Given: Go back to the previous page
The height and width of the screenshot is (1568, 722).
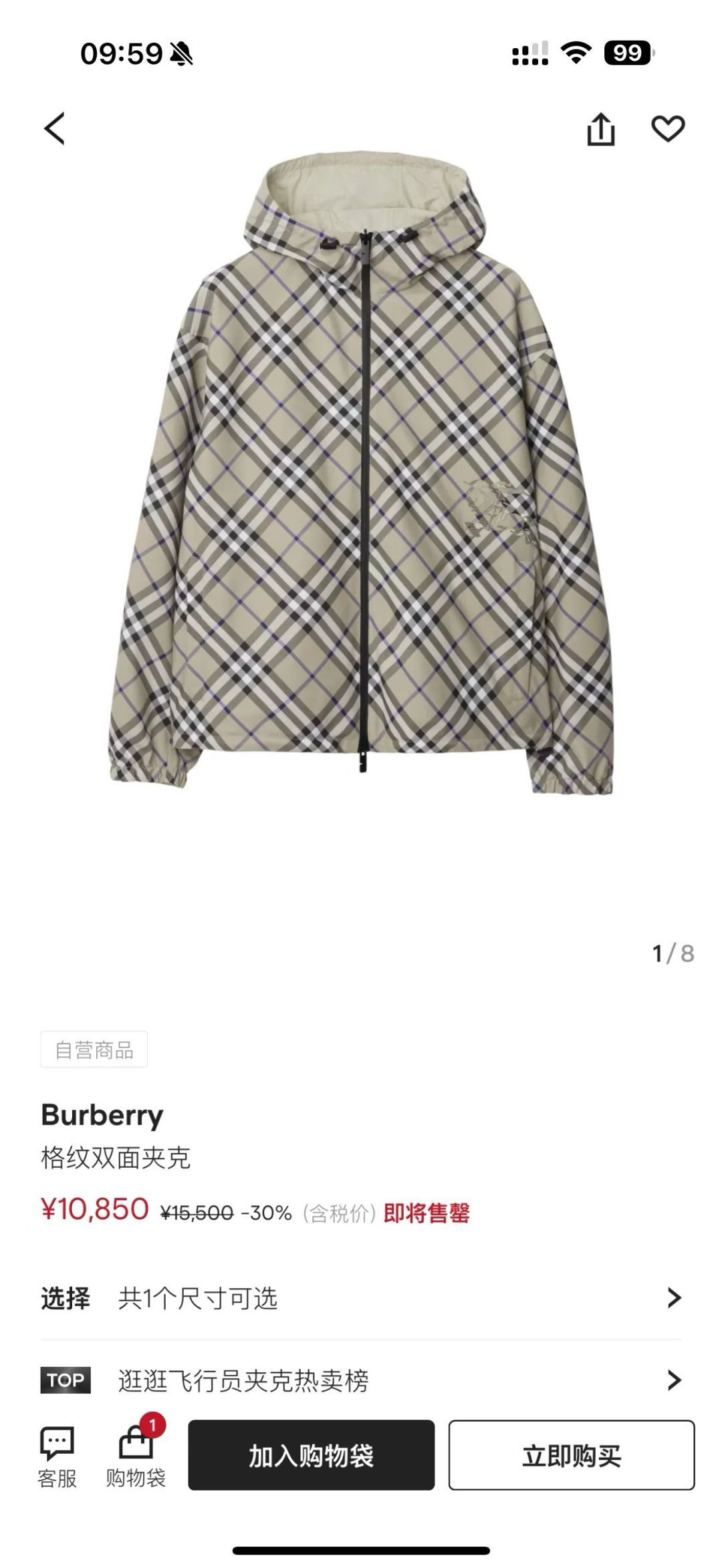Looking at the screenshot, I should 55,128.
